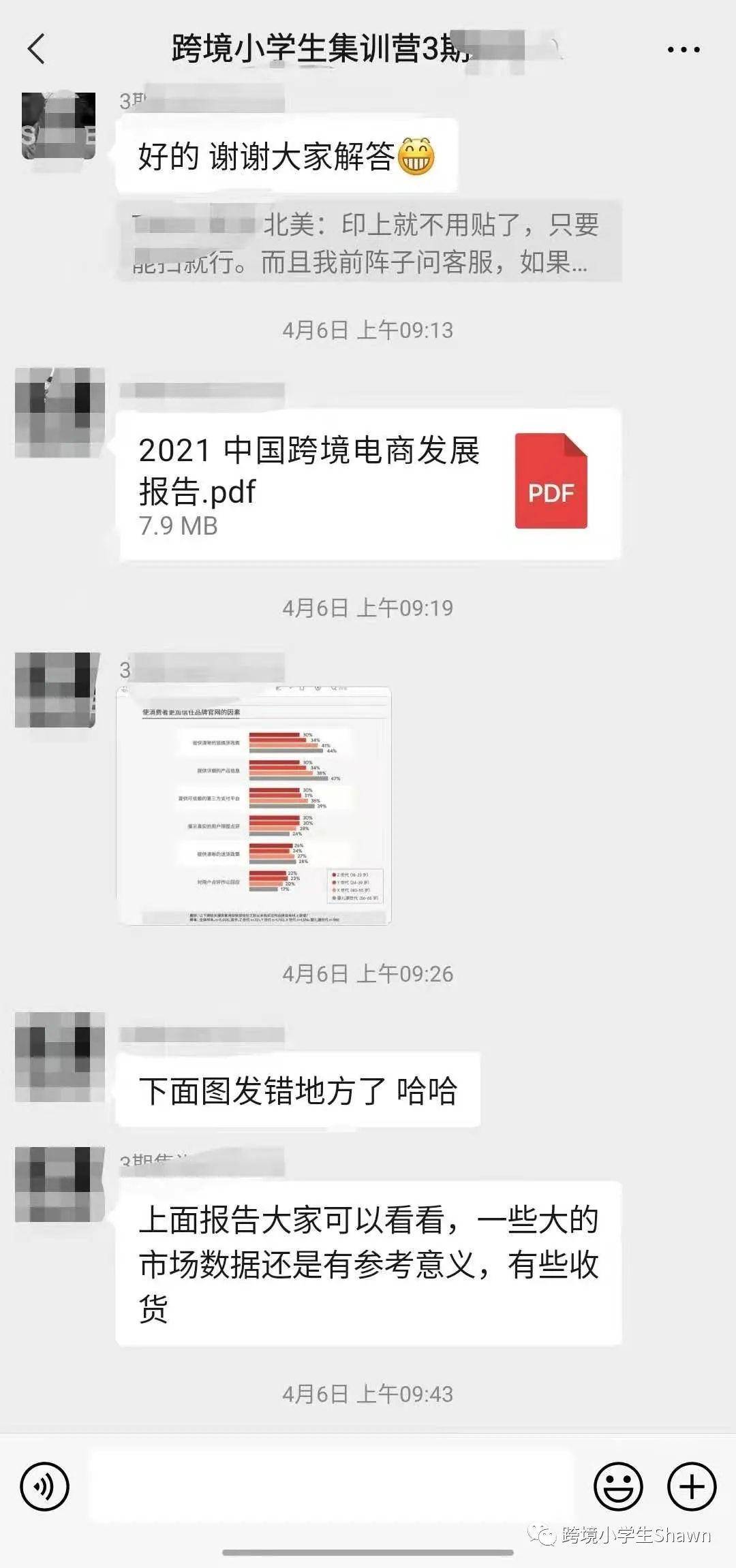Open the 2021 中国跨境电商发展报告 PDF file
The height and width of the screenshot is (1568, 736).
pos(369,484)
